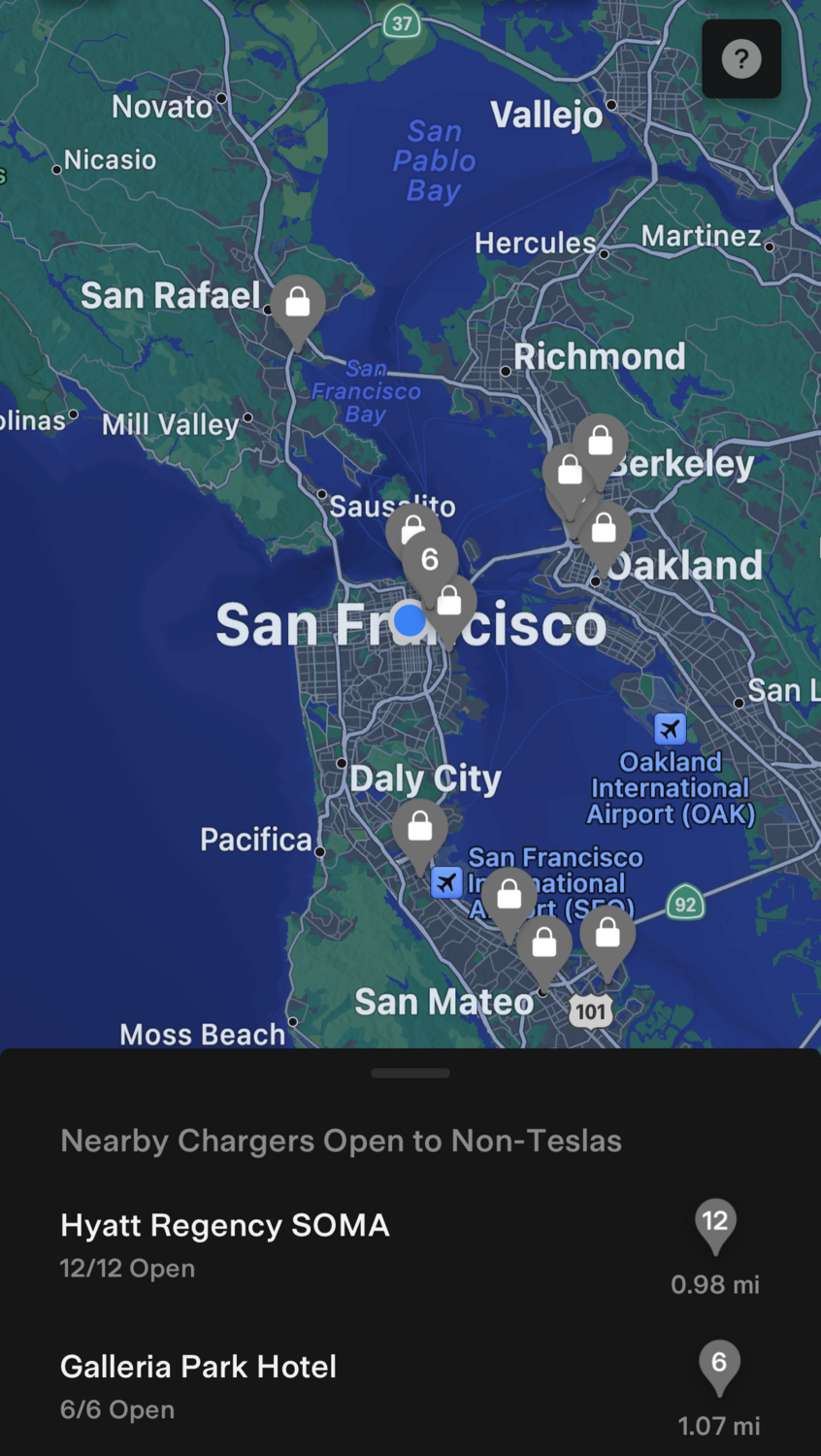Select the locked pin beside Oakland

tap(604, 530)
